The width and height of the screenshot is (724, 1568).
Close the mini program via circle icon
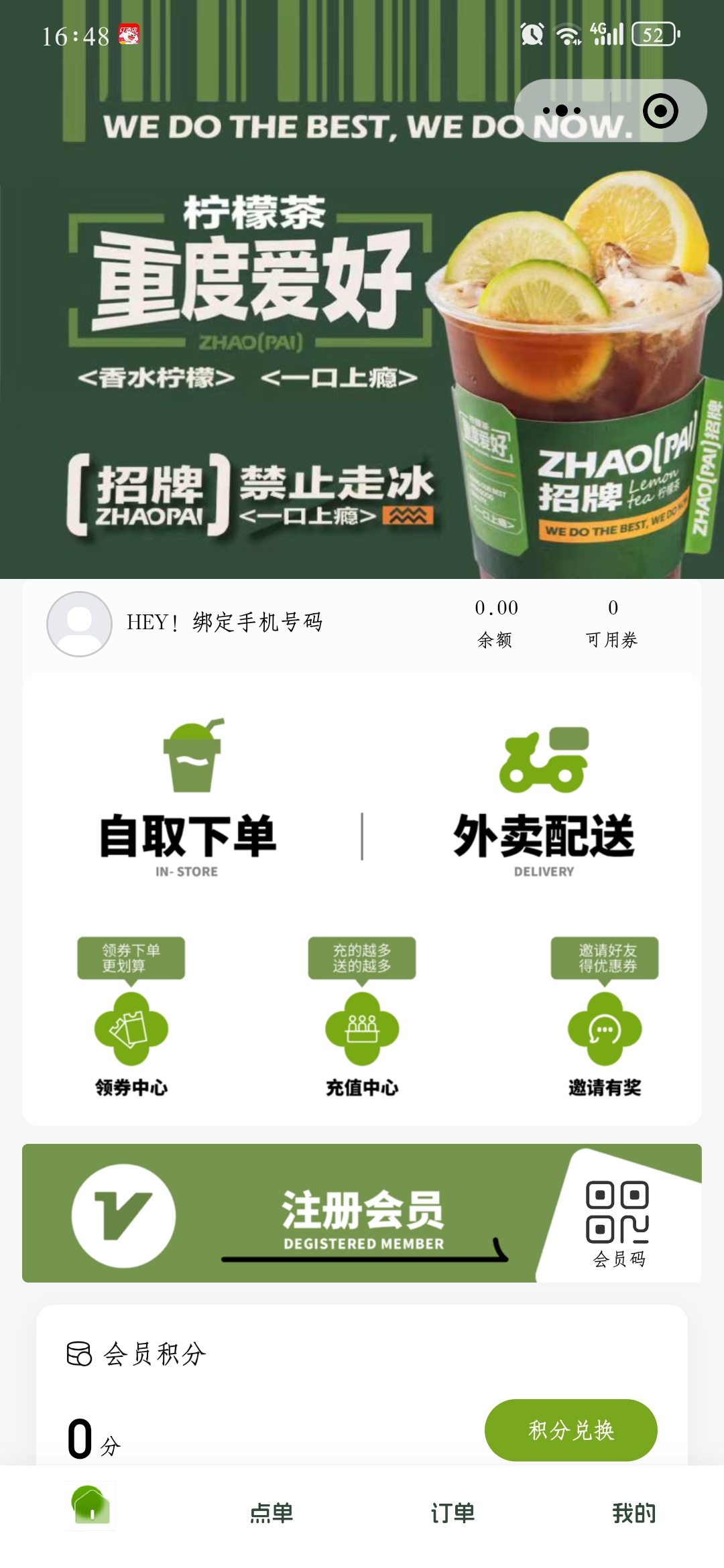coord(660,111)
